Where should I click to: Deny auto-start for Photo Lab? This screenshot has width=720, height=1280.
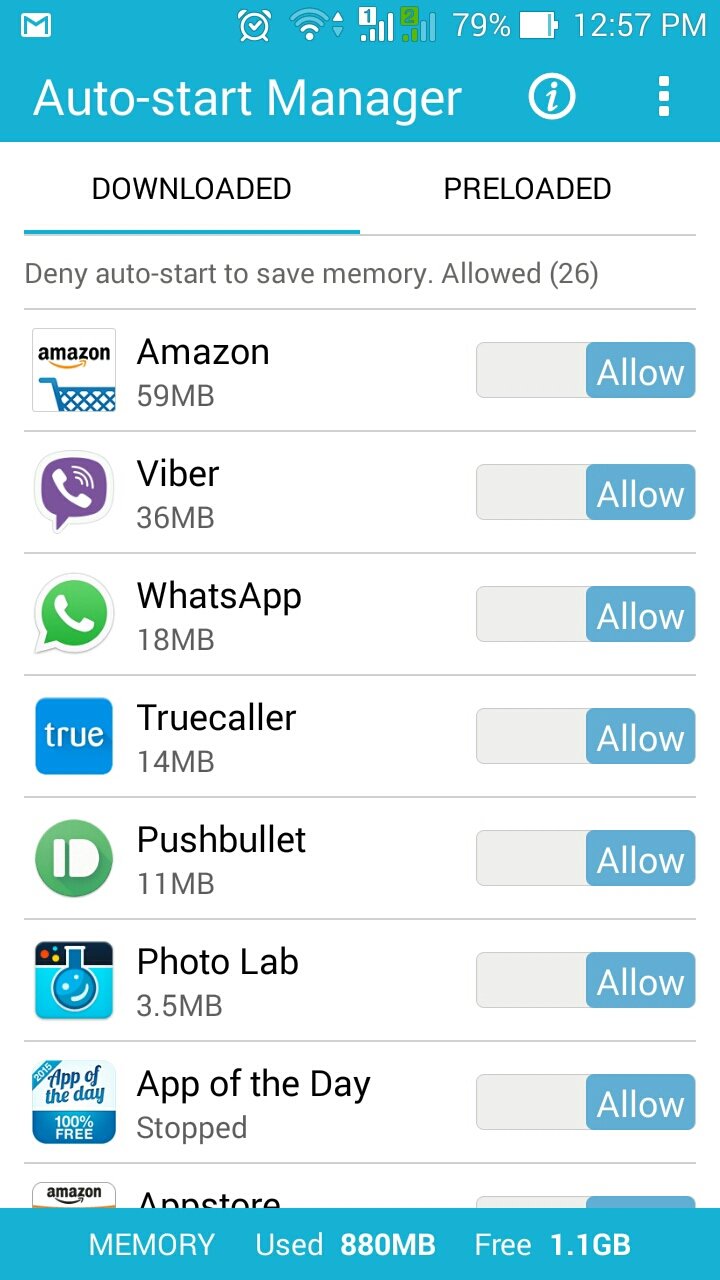[585, 980]
